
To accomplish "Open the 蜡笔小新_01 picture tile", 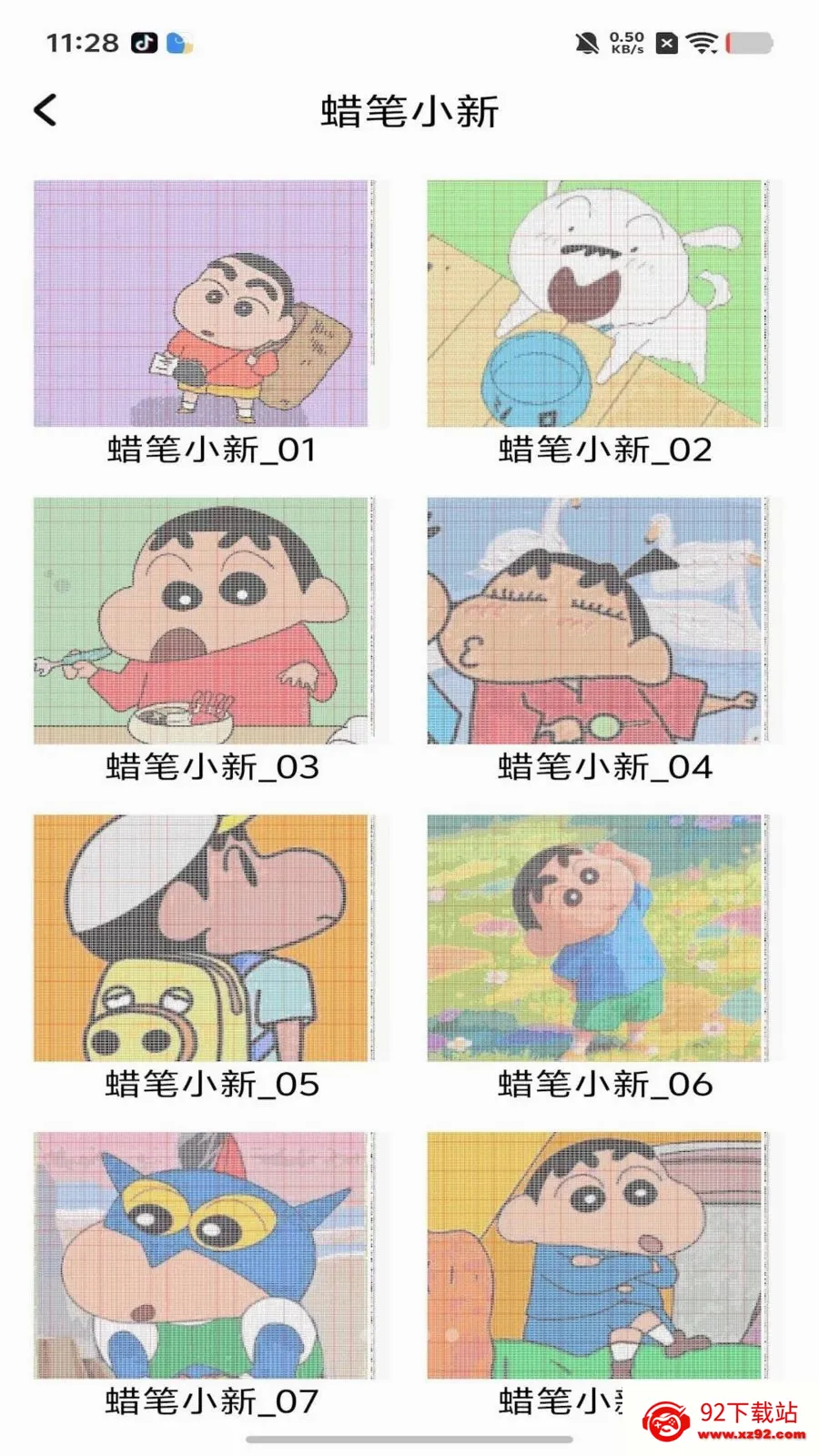I will (211, 304).
